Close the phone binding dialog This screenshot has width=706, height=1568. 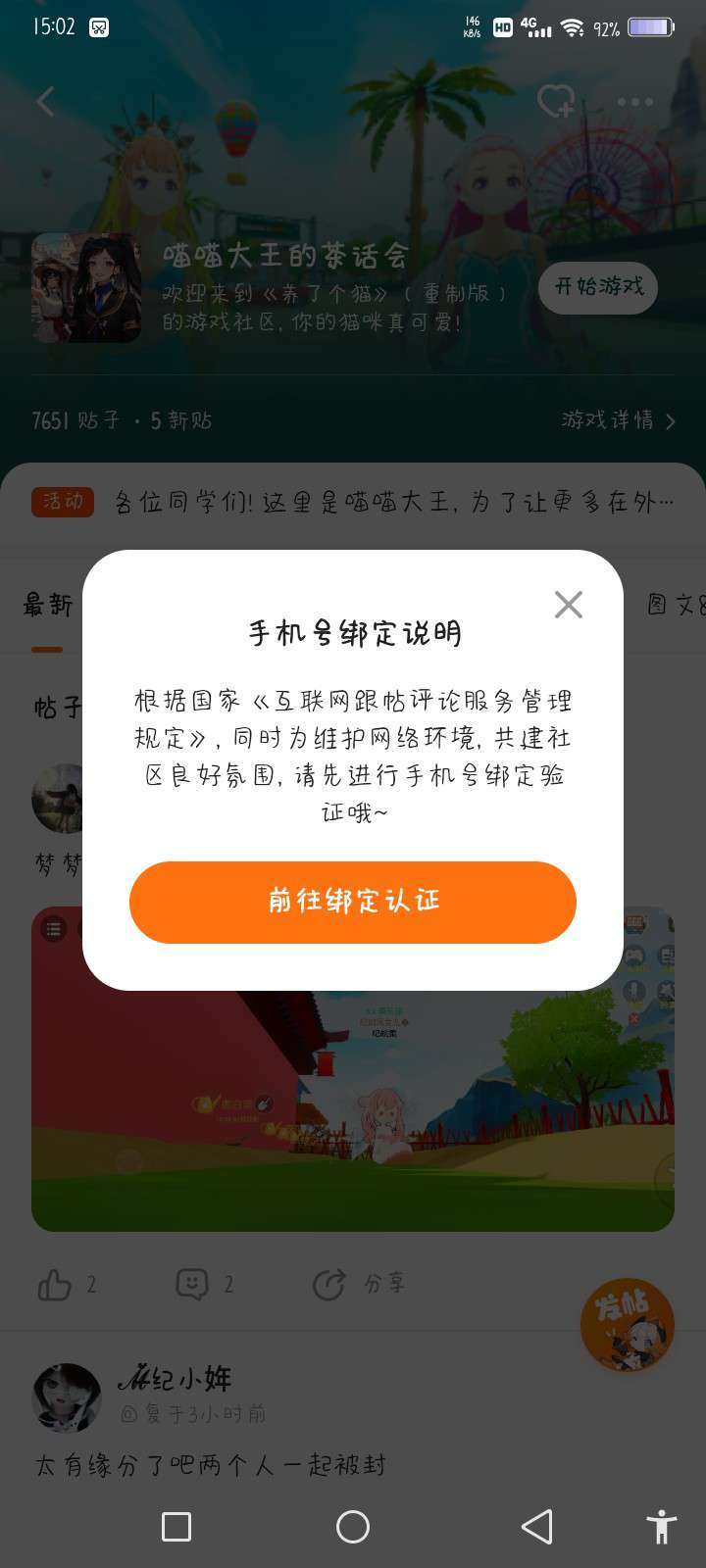(x=569, y=605)
